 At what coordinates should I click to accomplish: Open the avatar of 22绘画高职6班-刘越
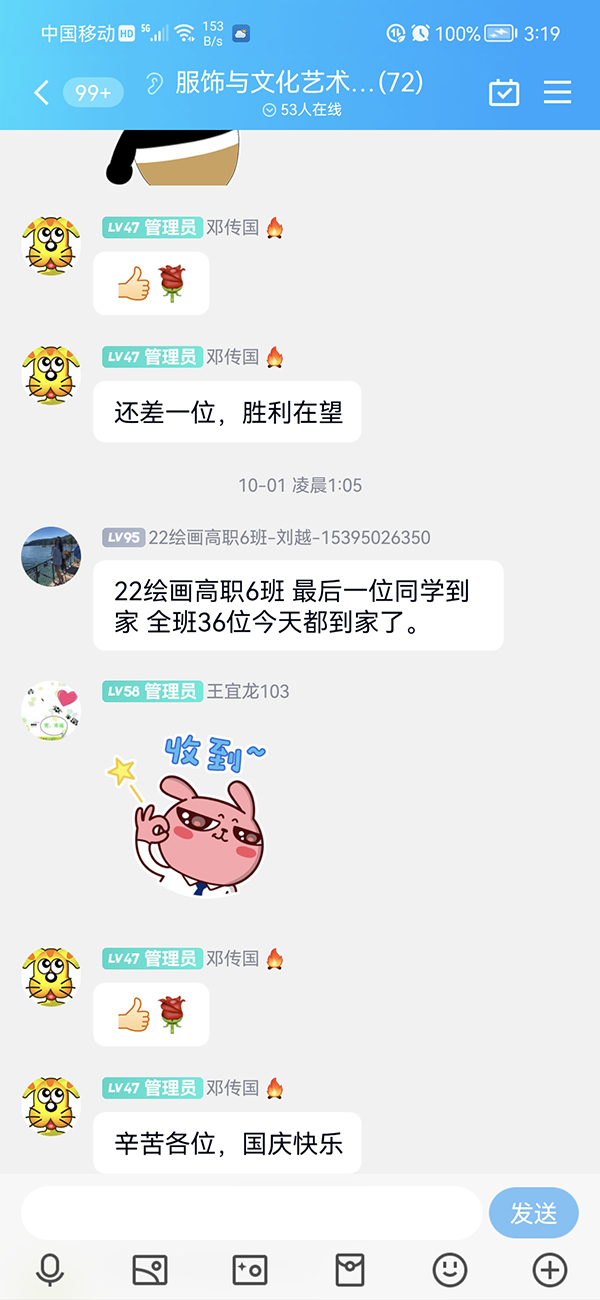[51, 557]
